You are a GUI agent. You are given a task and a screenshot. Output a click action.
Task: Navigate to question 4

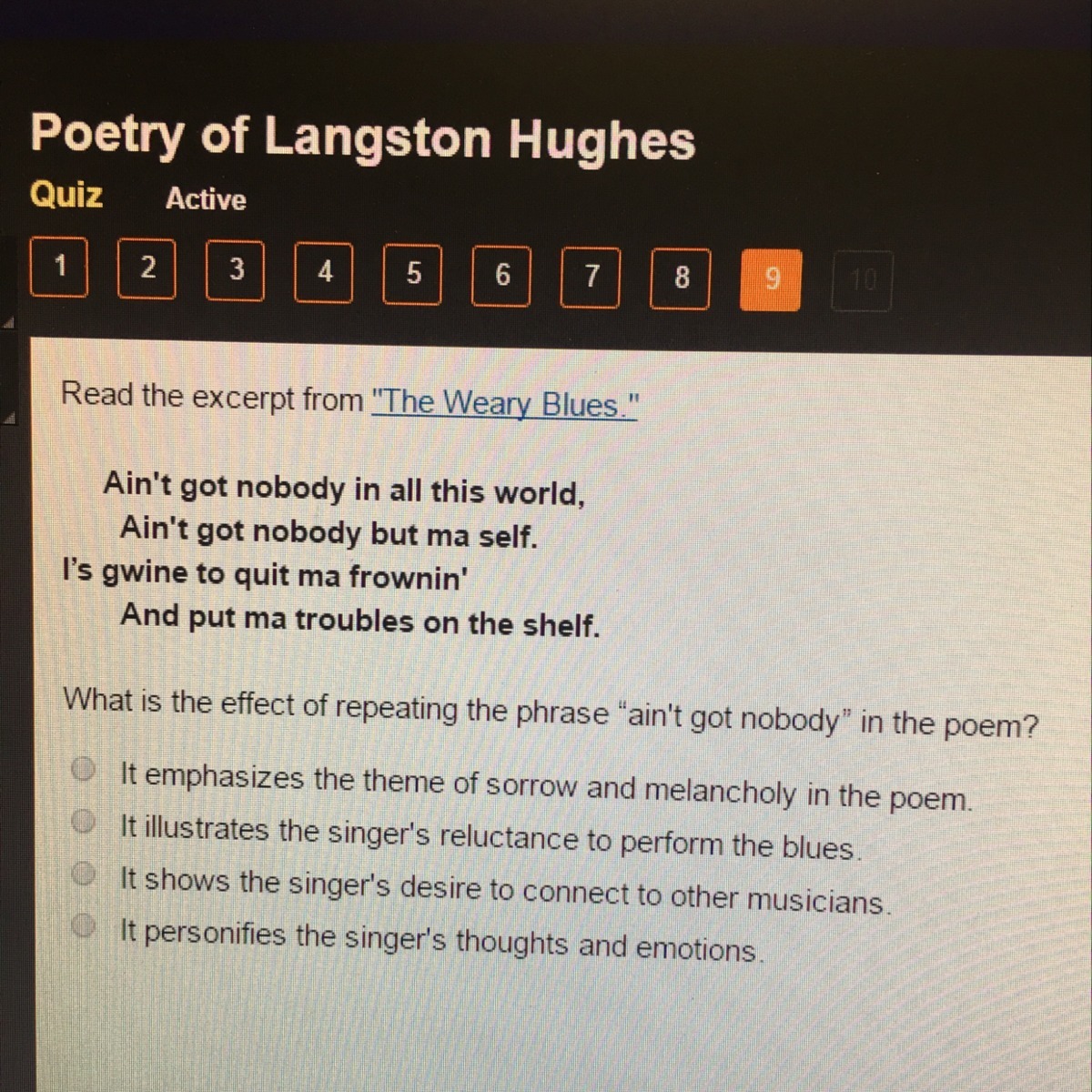(324, 271)
